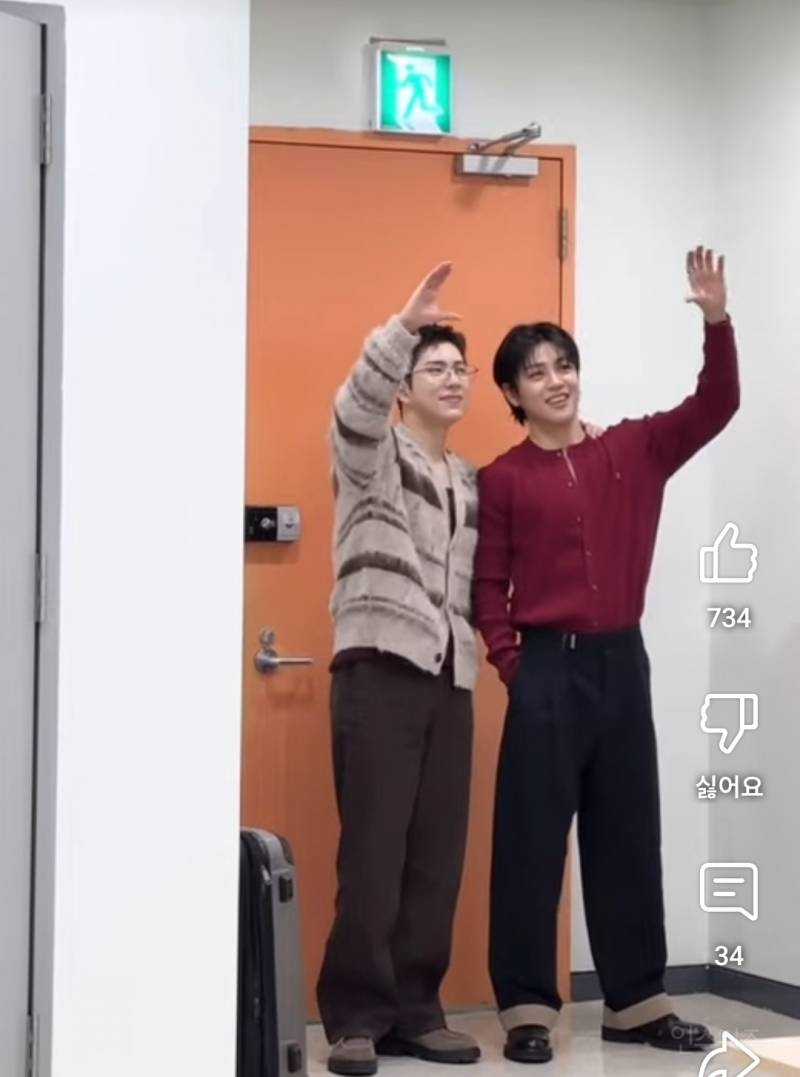The height and width of the screenshot is (1077, 800).
Task: Tap the dislike (싫어요) thumbs-down icon
Action: (728, 722)
